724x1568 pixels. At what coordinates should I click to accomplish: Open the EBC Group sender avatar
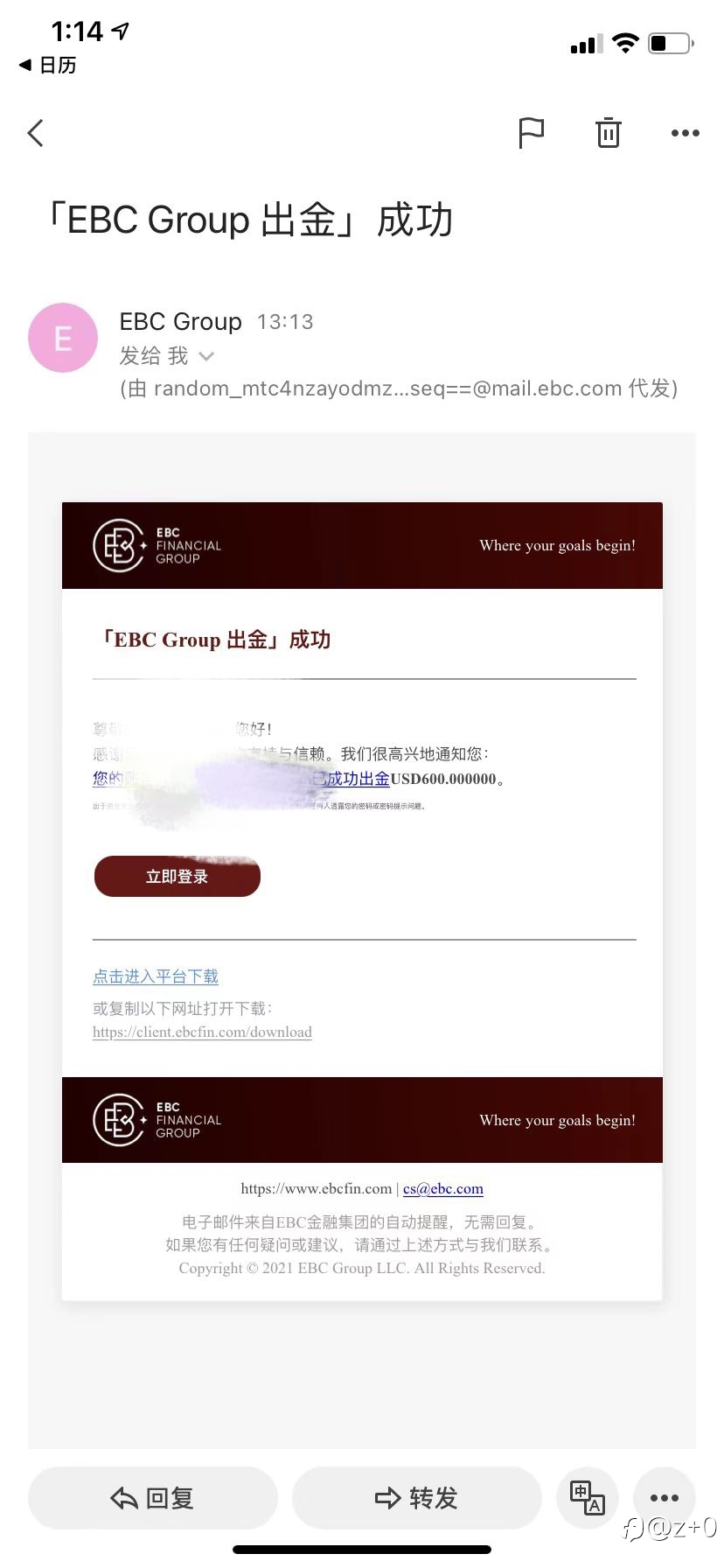coord(63,338)
